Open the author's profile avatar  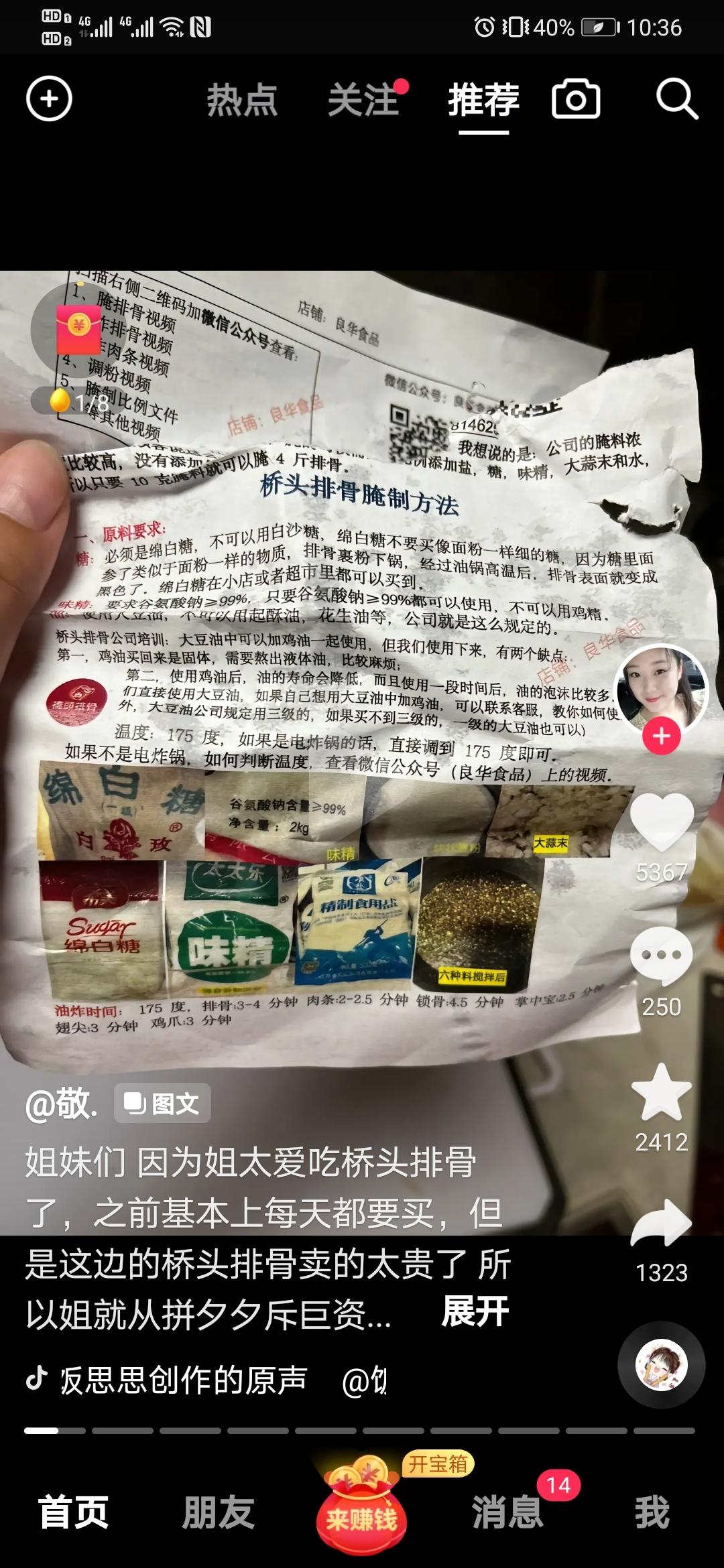click(660, 690)
